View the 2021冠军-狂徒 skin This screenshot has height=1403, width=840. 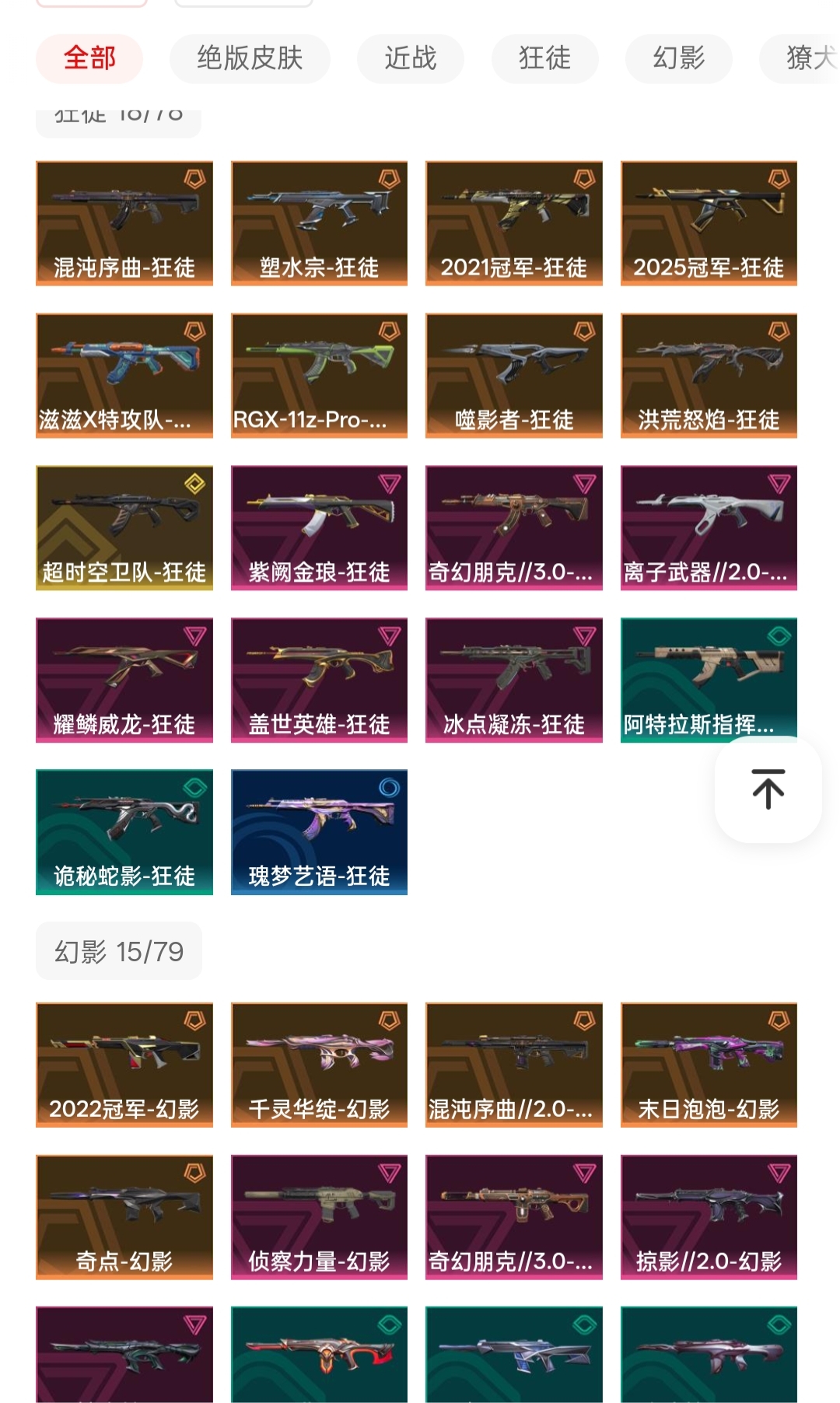tap(513, 223)
